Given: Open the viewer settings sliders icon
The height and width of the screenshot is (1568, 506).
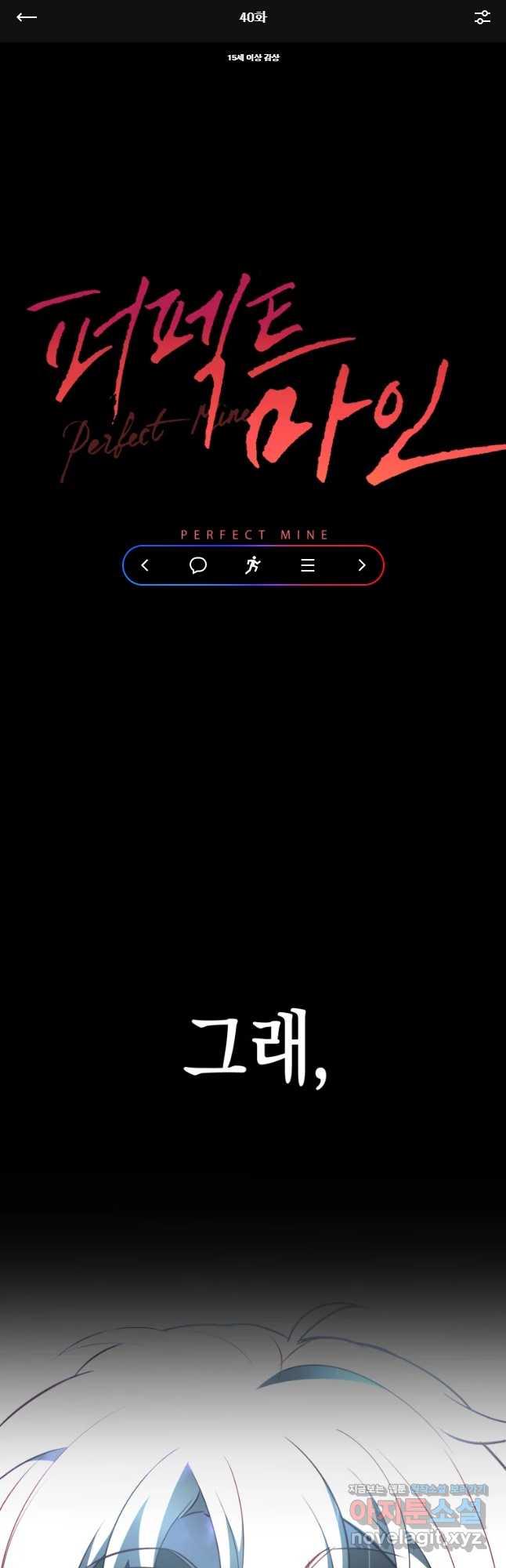Looking at the screenshot, I should 483,17.
